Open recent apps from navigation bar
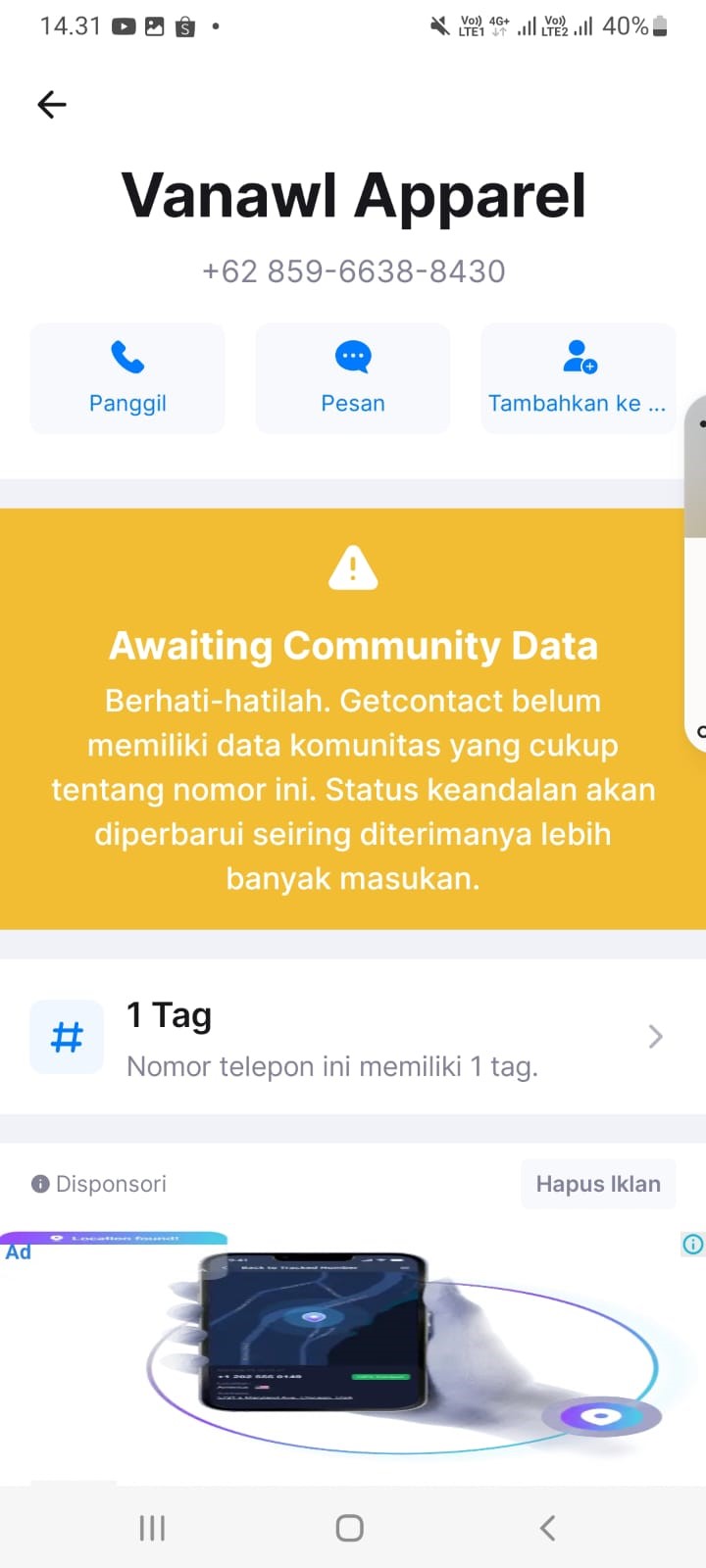The image size is (706, 1568). click(x=152, y=1528)
